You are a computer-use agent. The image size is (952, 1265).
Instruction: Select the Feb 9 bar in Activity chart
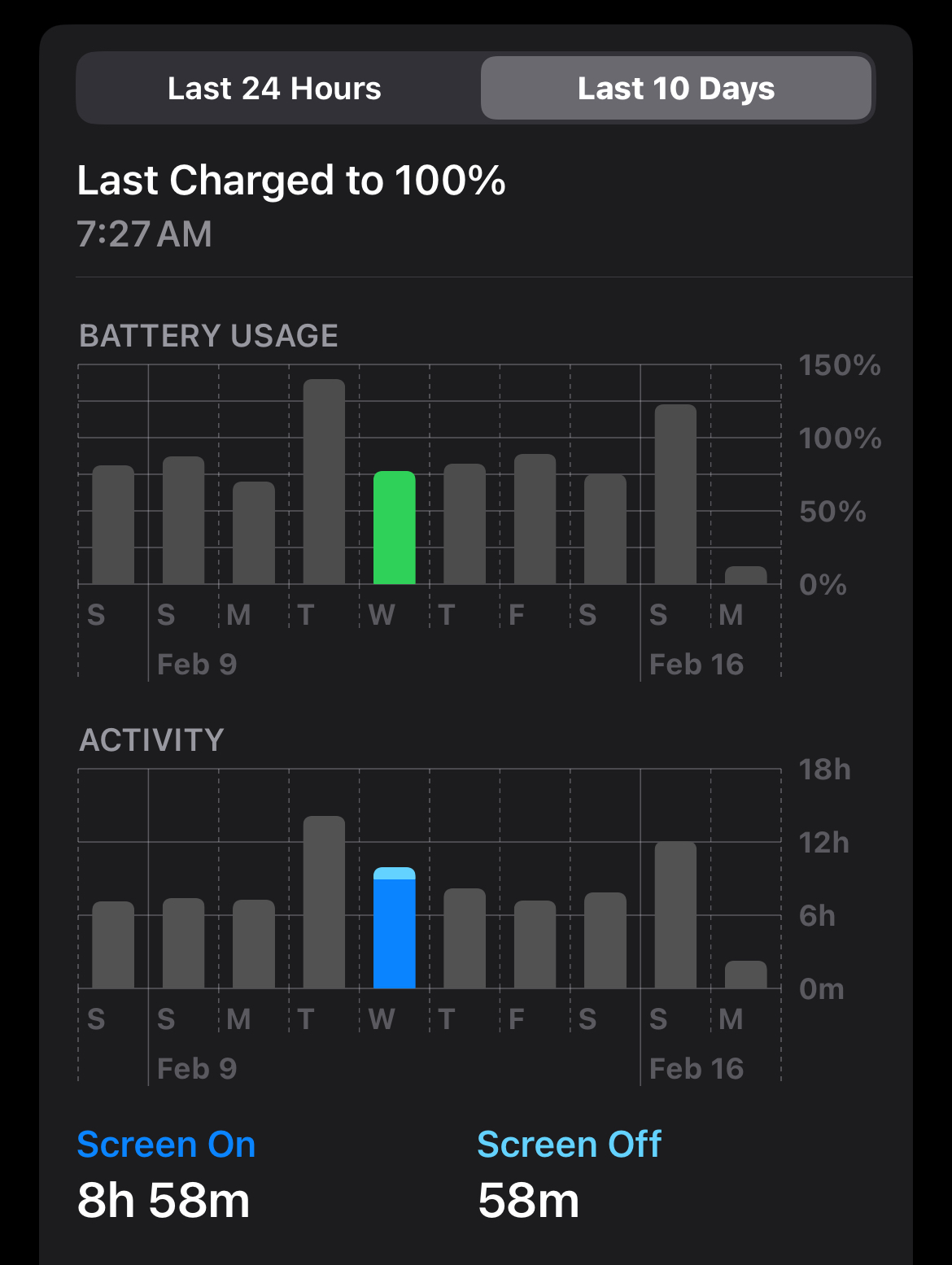coord(183,944)
